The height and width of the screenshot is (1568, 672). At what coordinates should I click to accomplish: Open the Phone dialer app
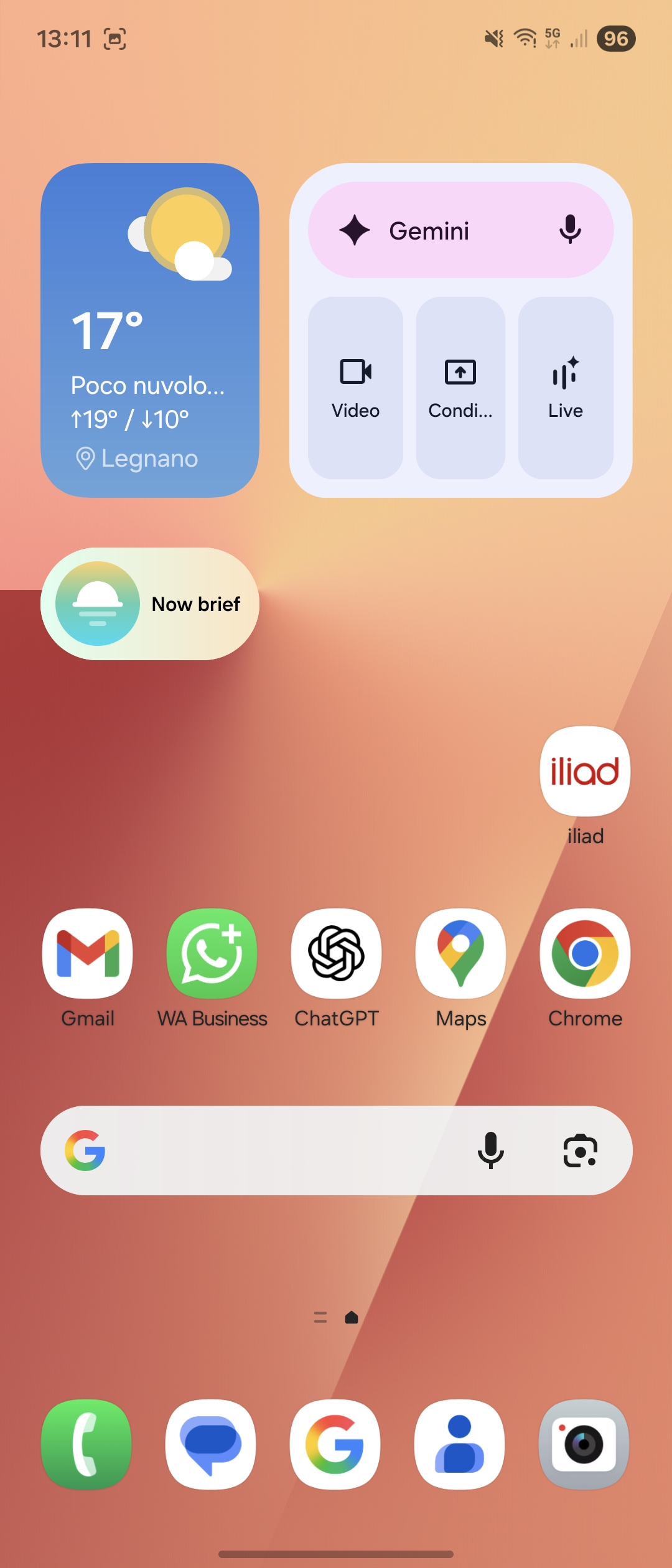tap(86, 1444)
